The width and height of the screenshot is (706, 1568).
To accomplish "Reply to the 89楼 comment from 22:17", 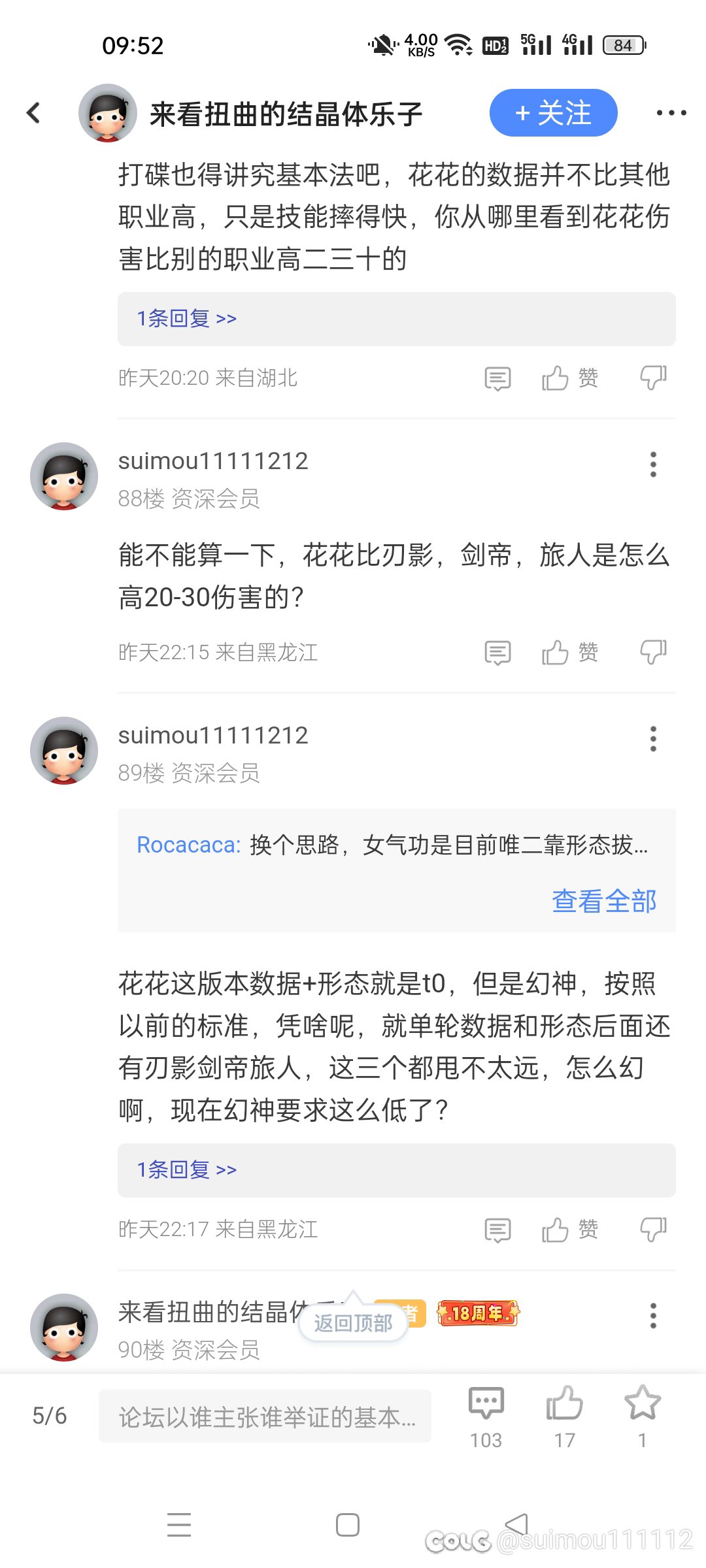I will click(x=497, y=1230).
